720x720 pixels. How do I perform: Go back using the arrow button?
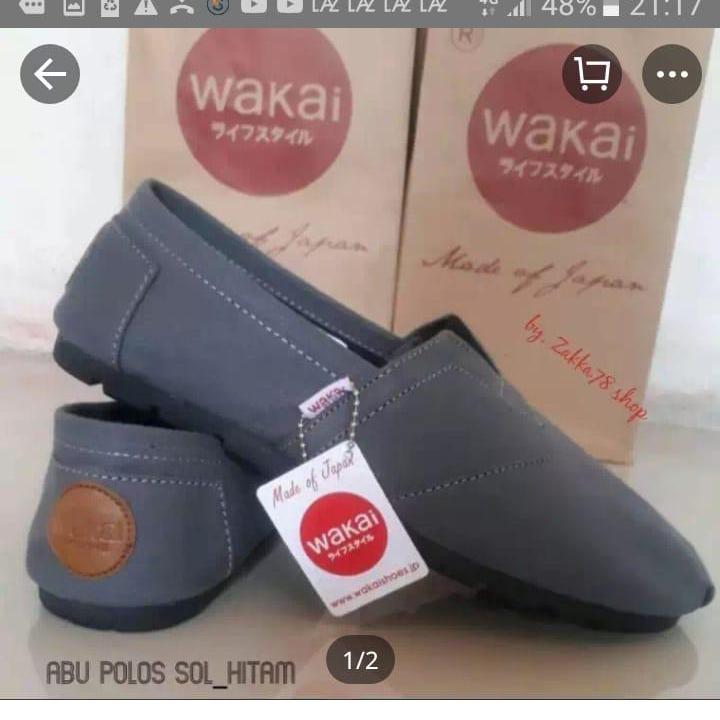point(50,74)
